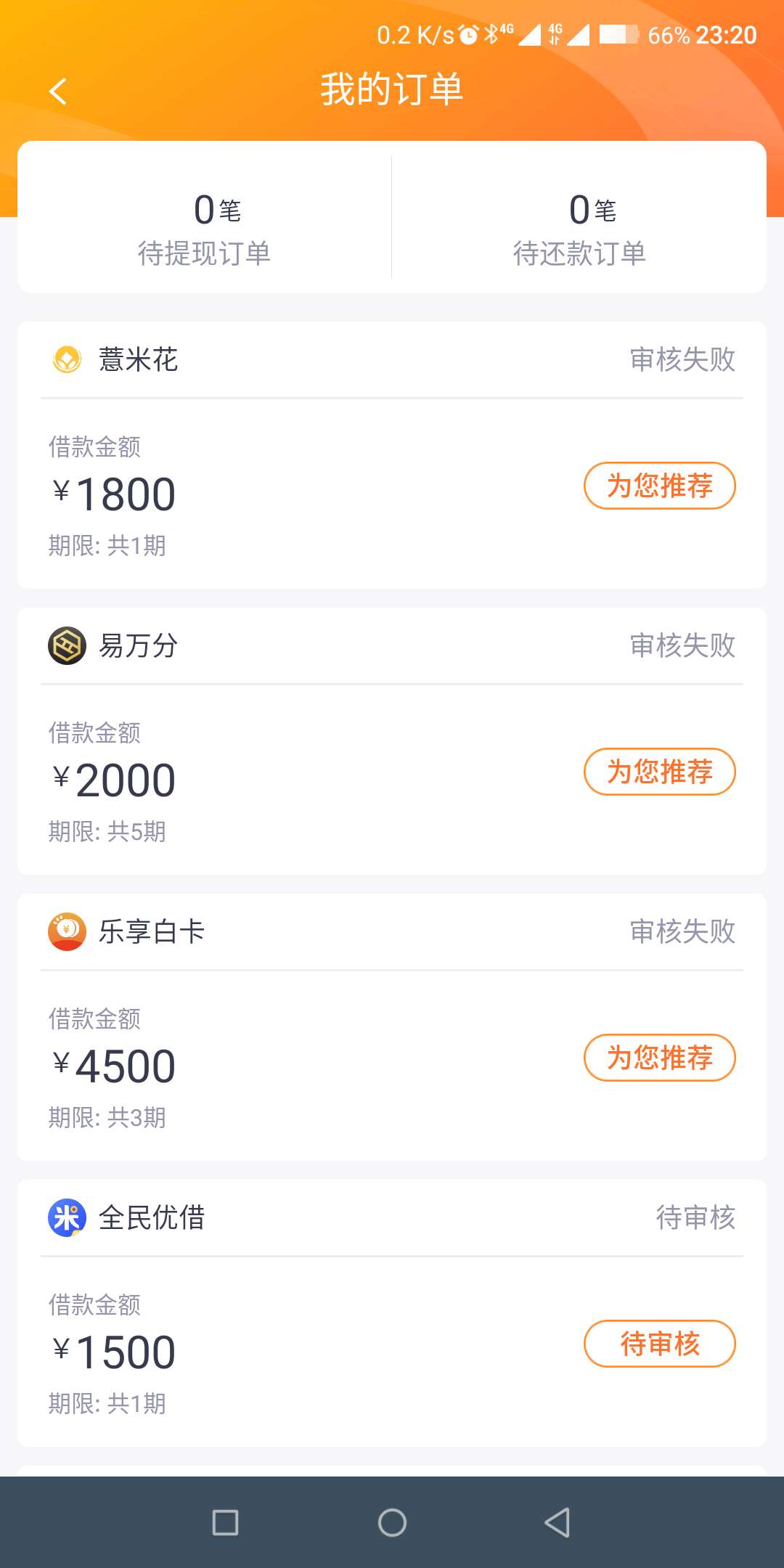Open the 乐享白卡 ¥4500 order card

392,1027
